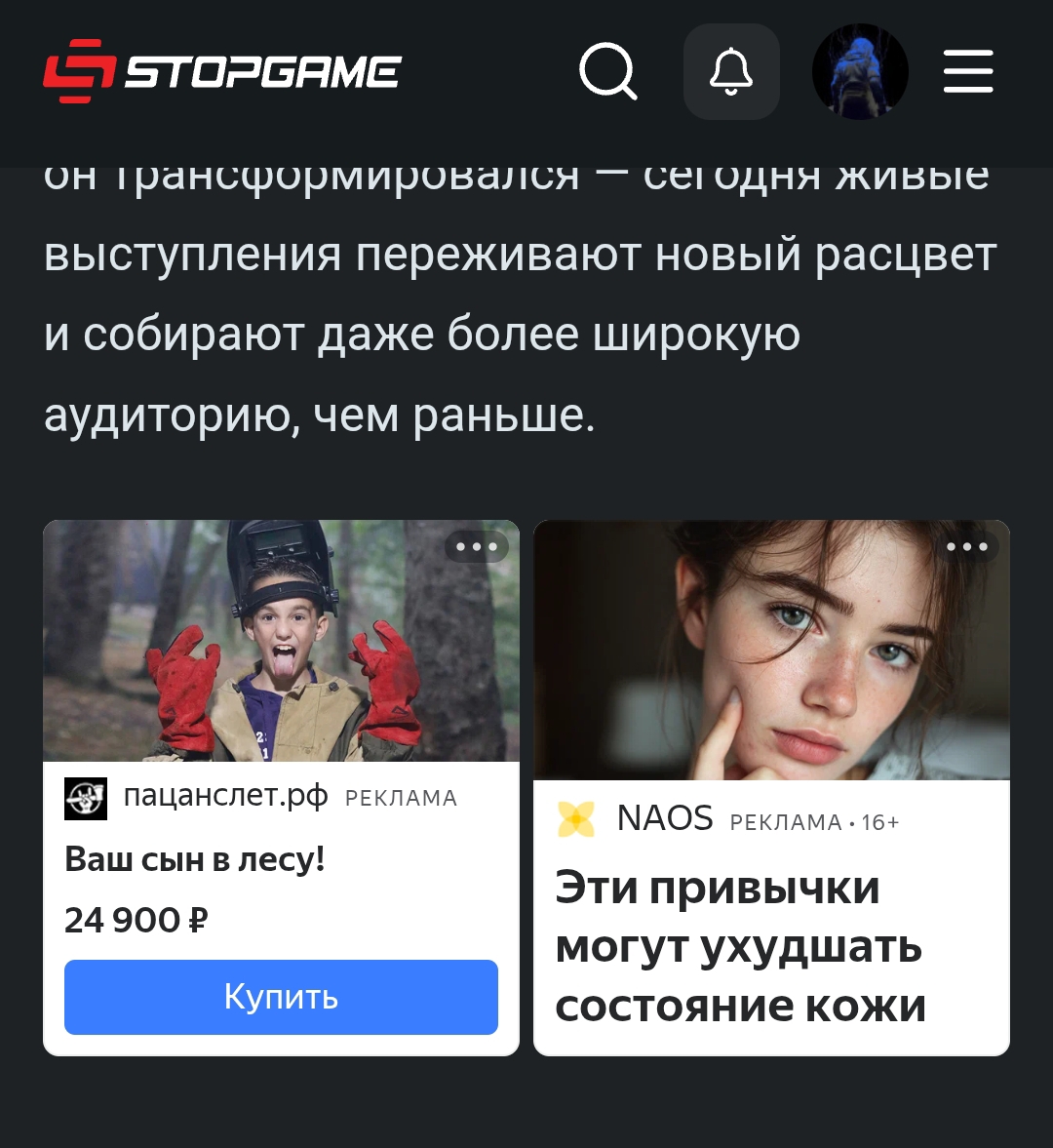
Task: Open options on the NAOS ad
Action: point(967,547)
